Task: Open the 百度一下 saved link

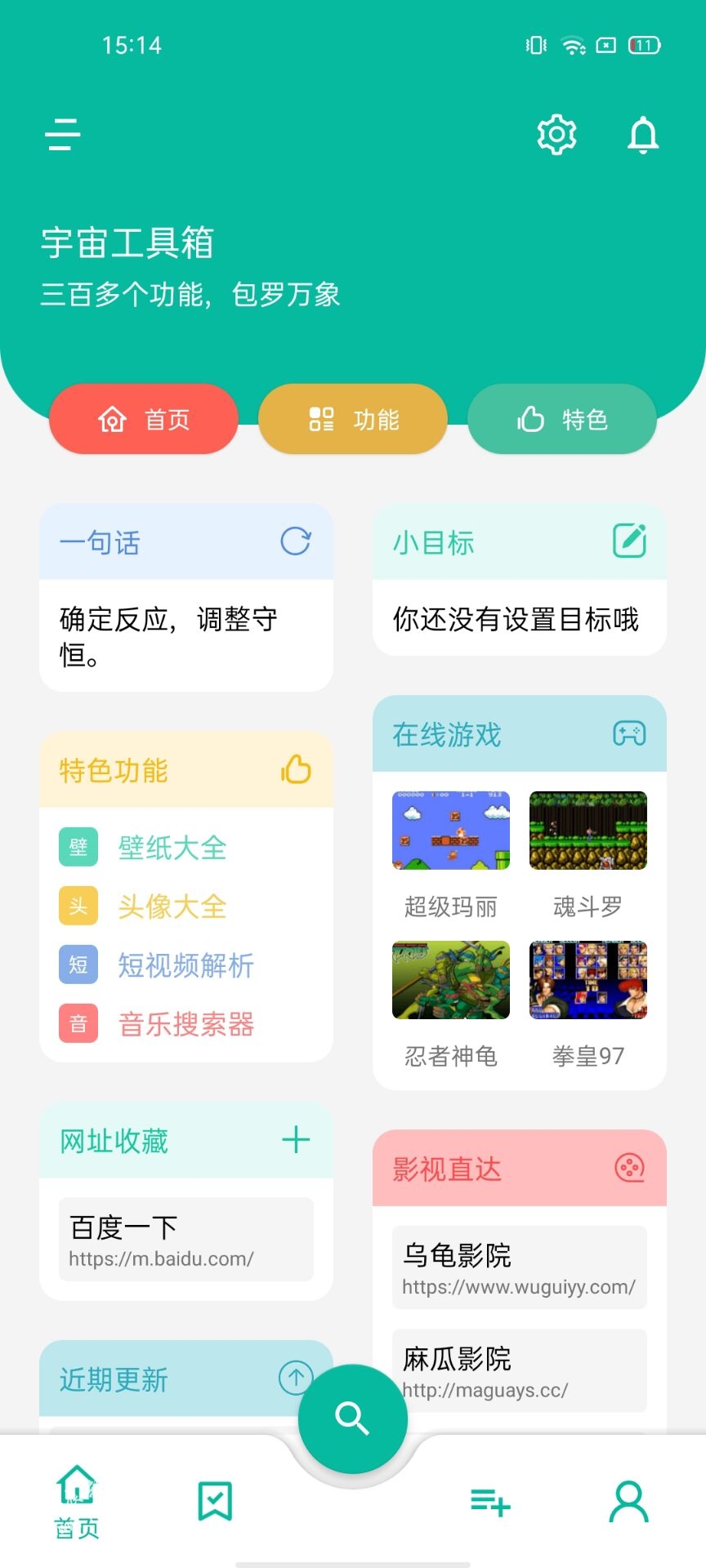Action: click(x=186, y=1239)
